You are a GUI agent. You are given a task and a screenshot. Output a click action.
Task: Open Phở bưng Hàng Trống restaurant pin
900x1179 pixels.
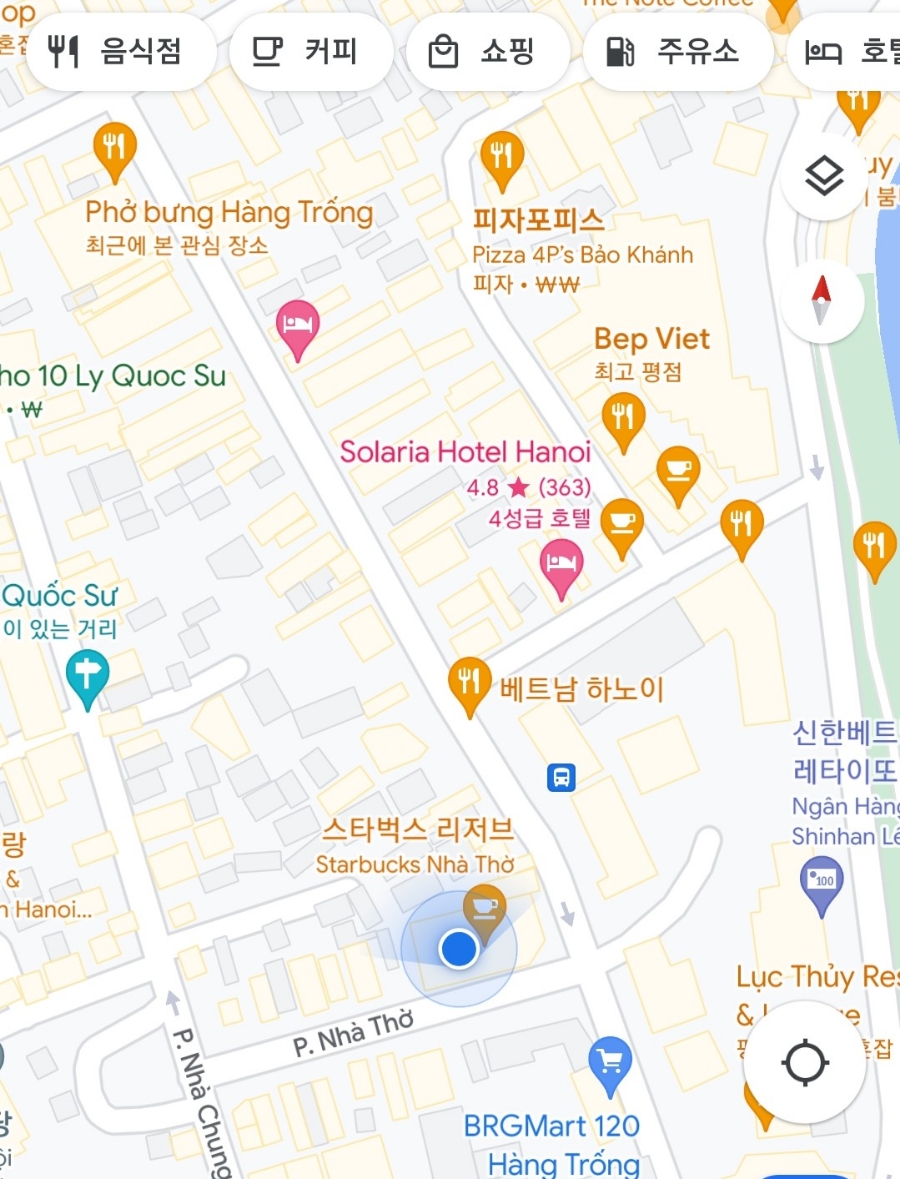coord(115,151)
